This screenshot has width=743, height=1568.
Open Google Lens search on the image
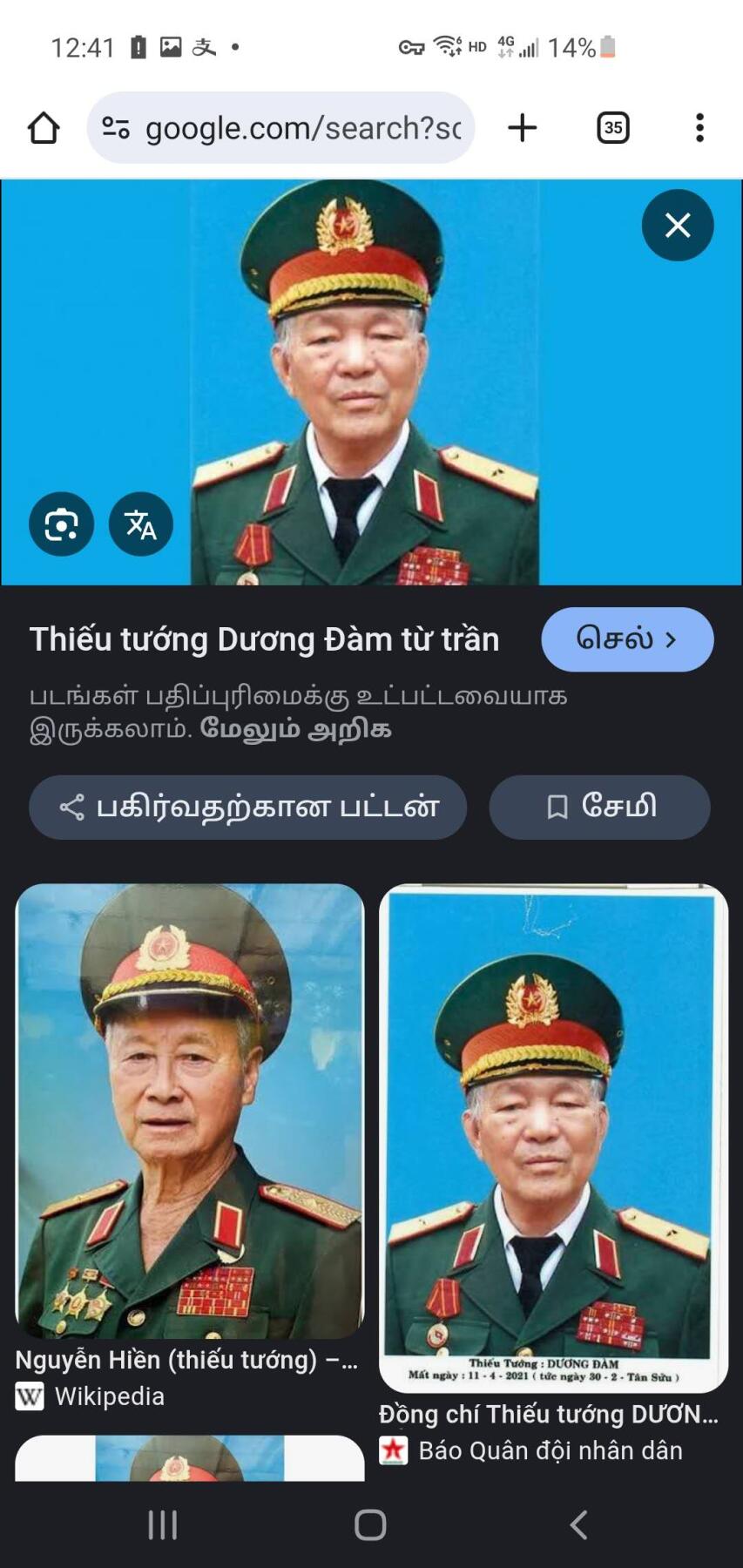[x=62, y=524]
